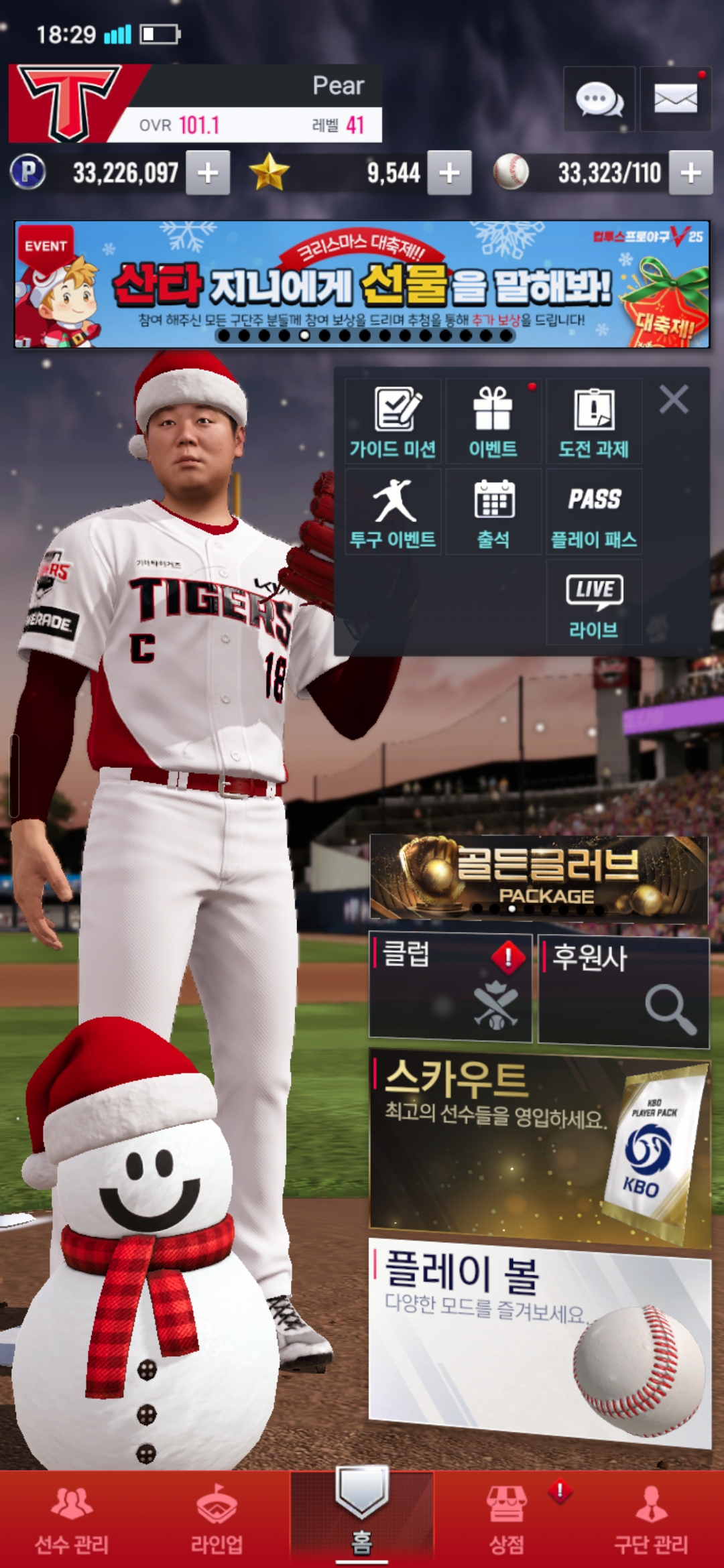Add more points with plus button
The height and width of the screenshot is (1568, 724).
click(x=208, y=173)
